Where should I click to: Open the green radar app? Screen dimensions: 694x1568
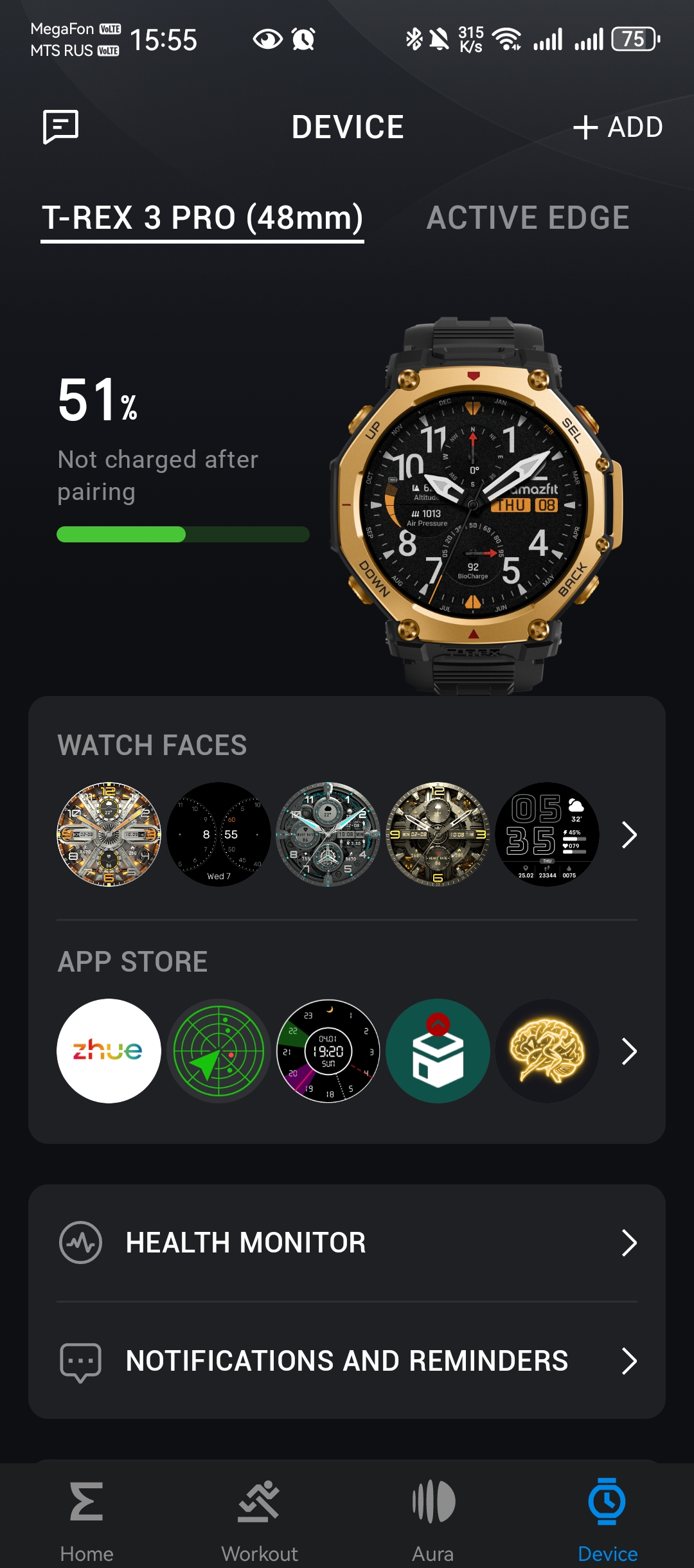pos(218,1051)
